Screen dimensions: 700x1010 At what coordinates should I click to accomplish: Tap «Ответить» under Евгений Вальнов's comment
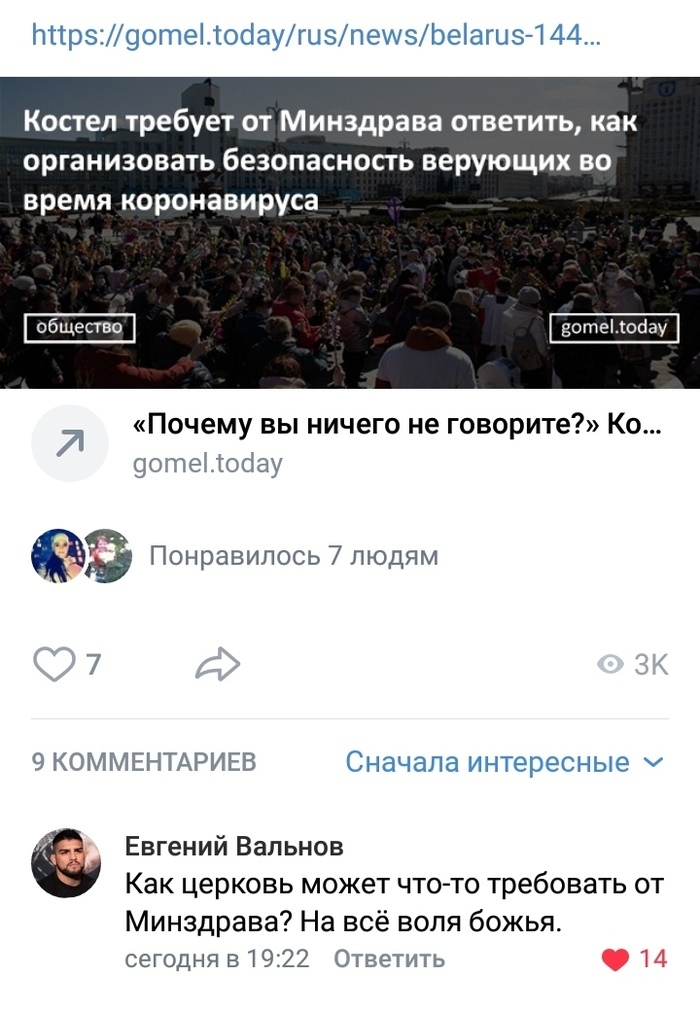tap(389, 959)
